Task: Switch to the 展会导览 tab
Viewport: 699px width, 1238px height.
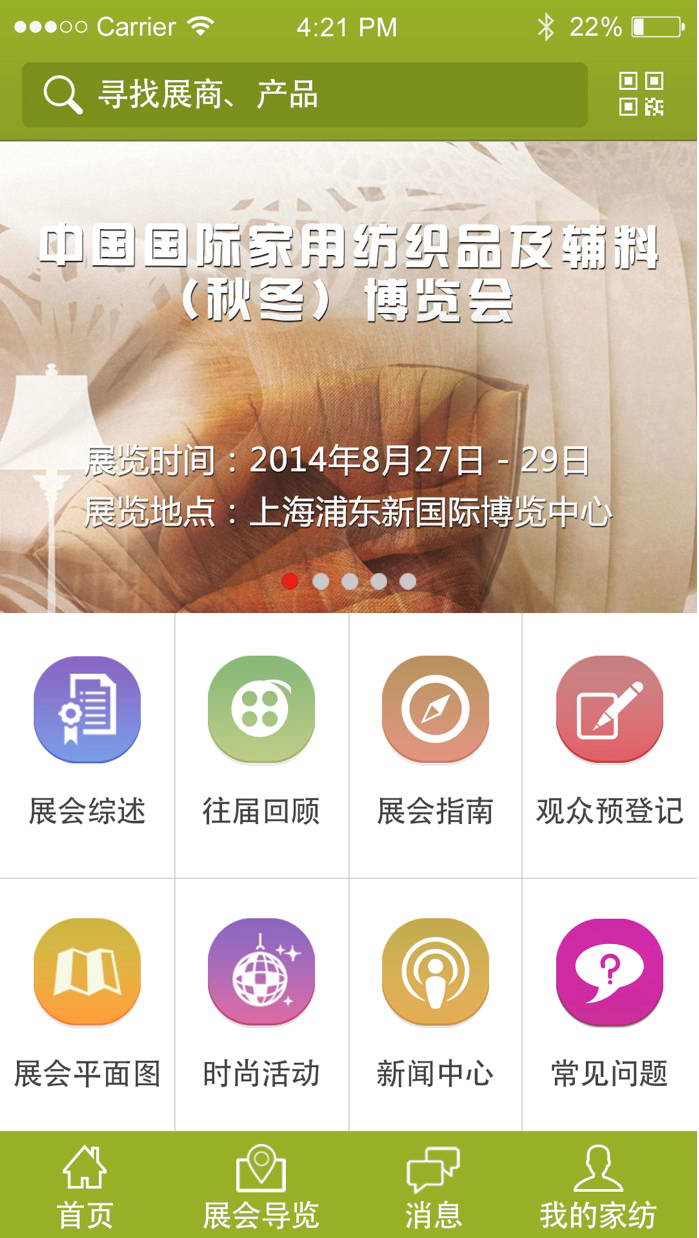Action: 261,1186
